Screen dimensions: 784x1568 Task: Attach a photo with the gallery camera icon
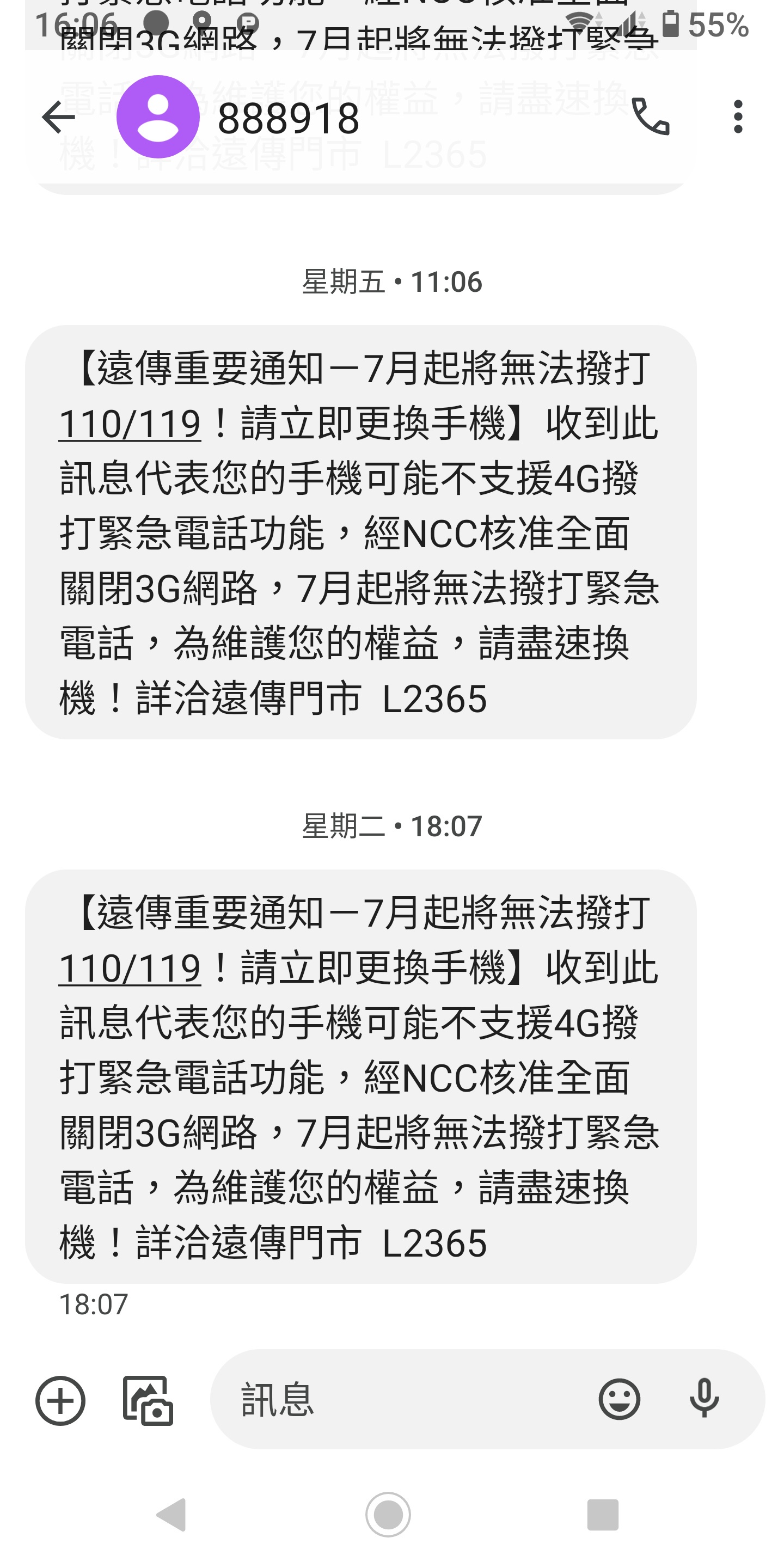[x=148, y=1401]
